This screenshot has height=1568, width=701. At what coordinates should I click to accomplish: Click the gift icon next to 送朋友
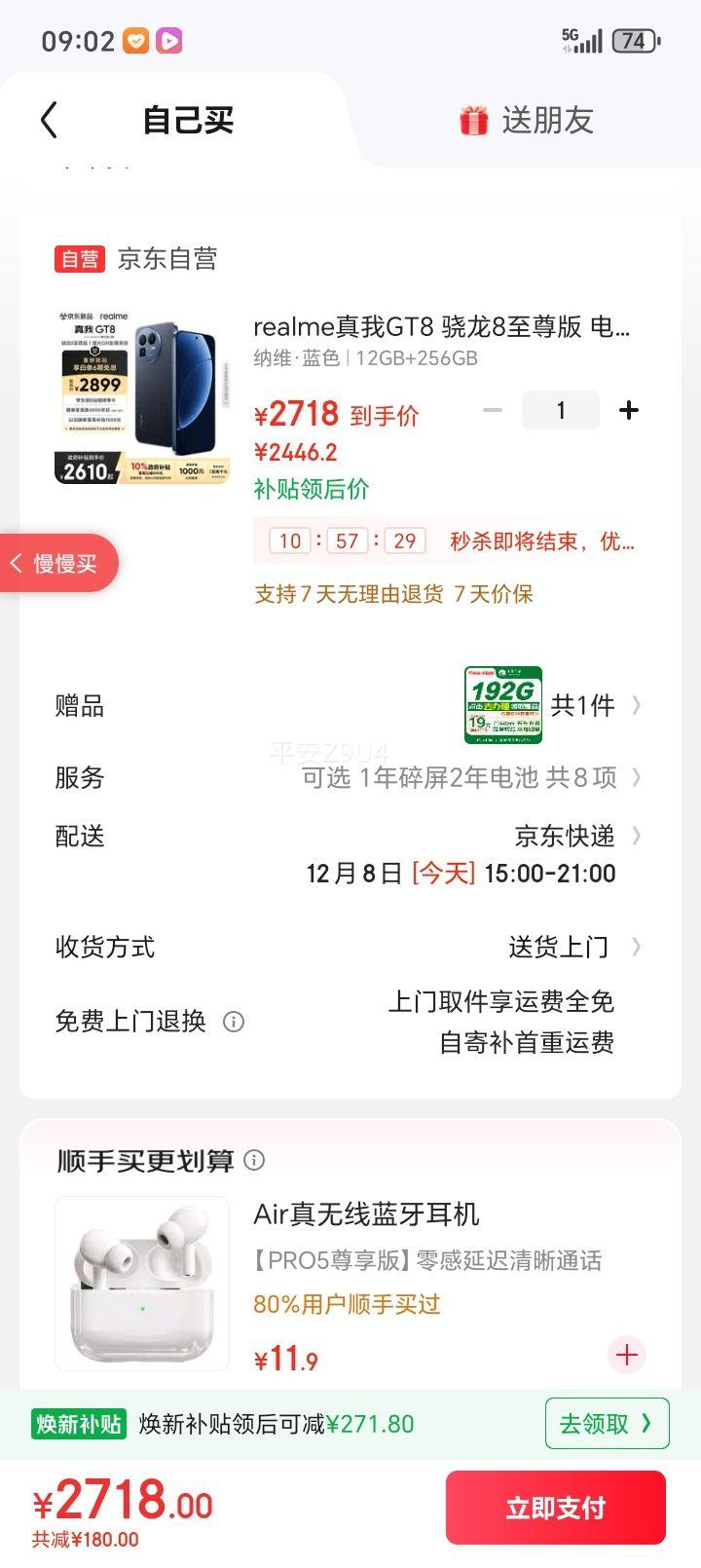click(471, 119)
